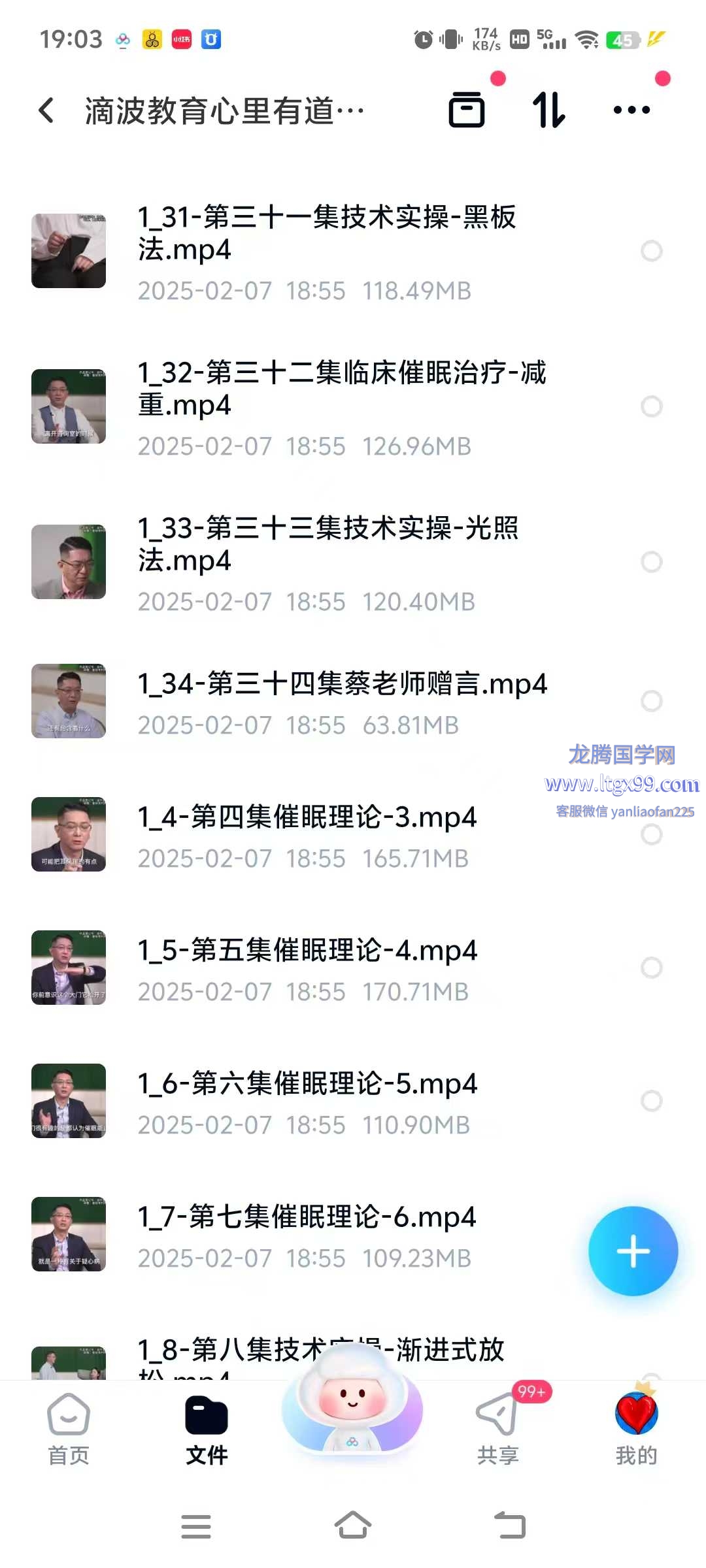Tap the box icon in top bar
Screen dimensions: 706x1568
point(467,110)
